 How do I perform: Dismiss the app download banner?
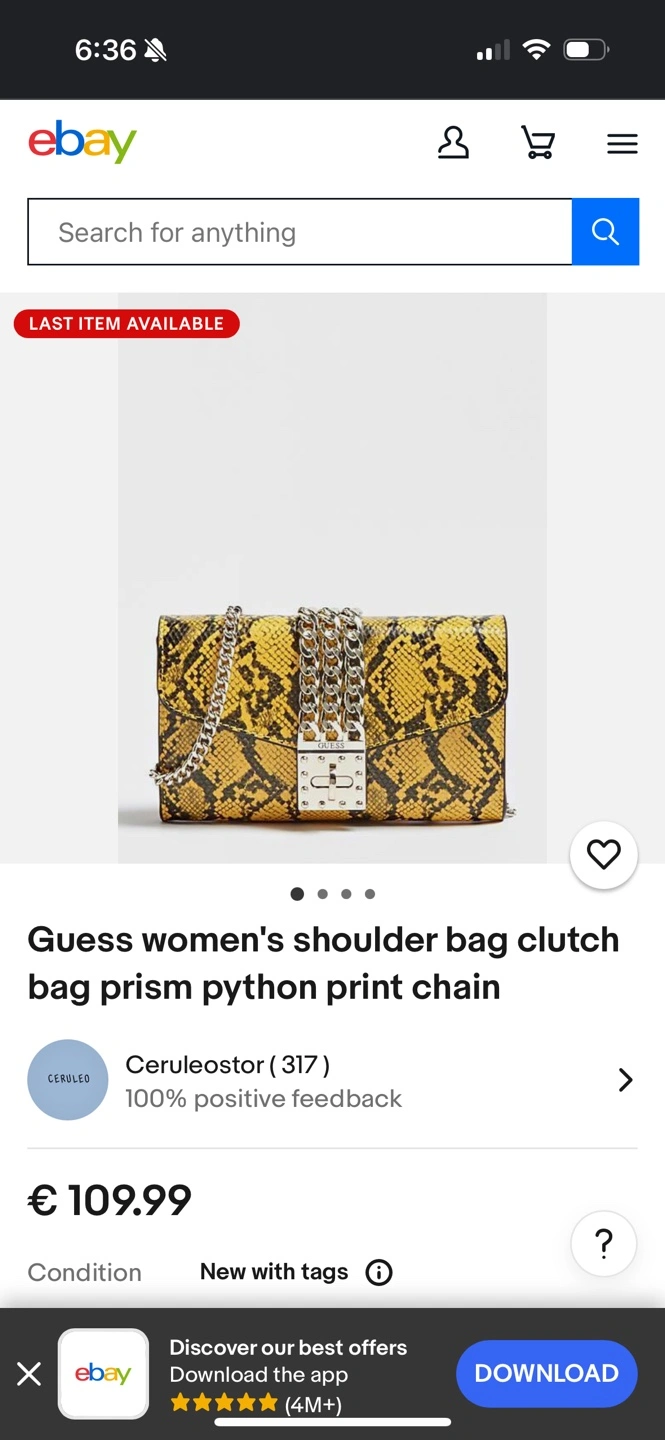[x=29, y=1374]
